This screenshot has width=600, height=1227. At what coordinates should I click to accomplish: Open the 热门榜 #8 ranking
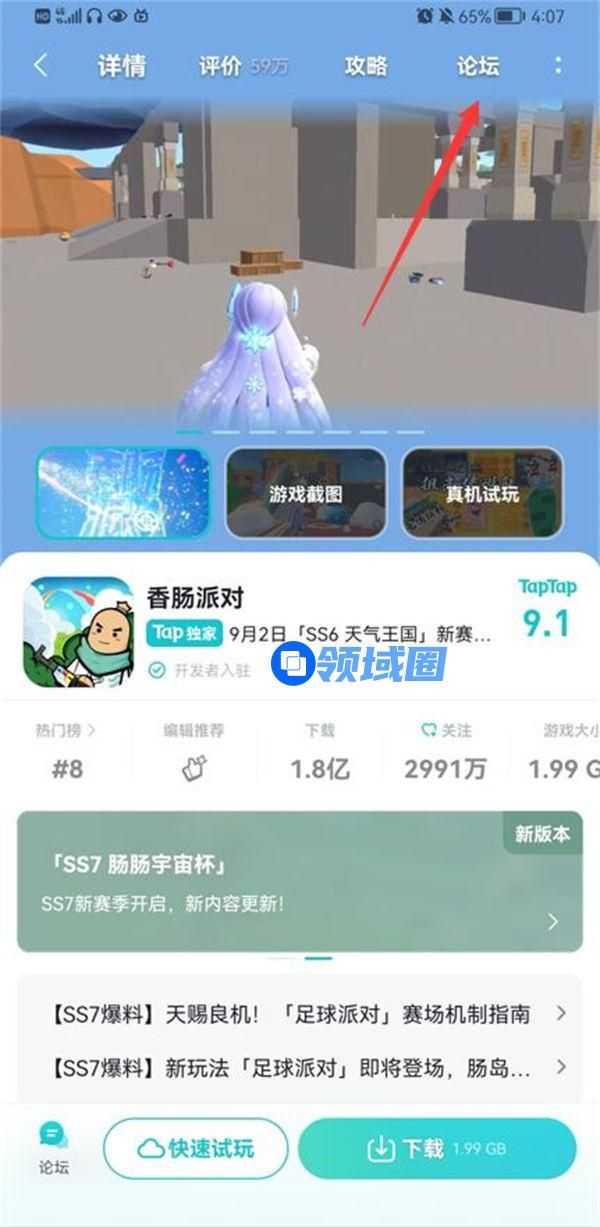coord(66,755)
